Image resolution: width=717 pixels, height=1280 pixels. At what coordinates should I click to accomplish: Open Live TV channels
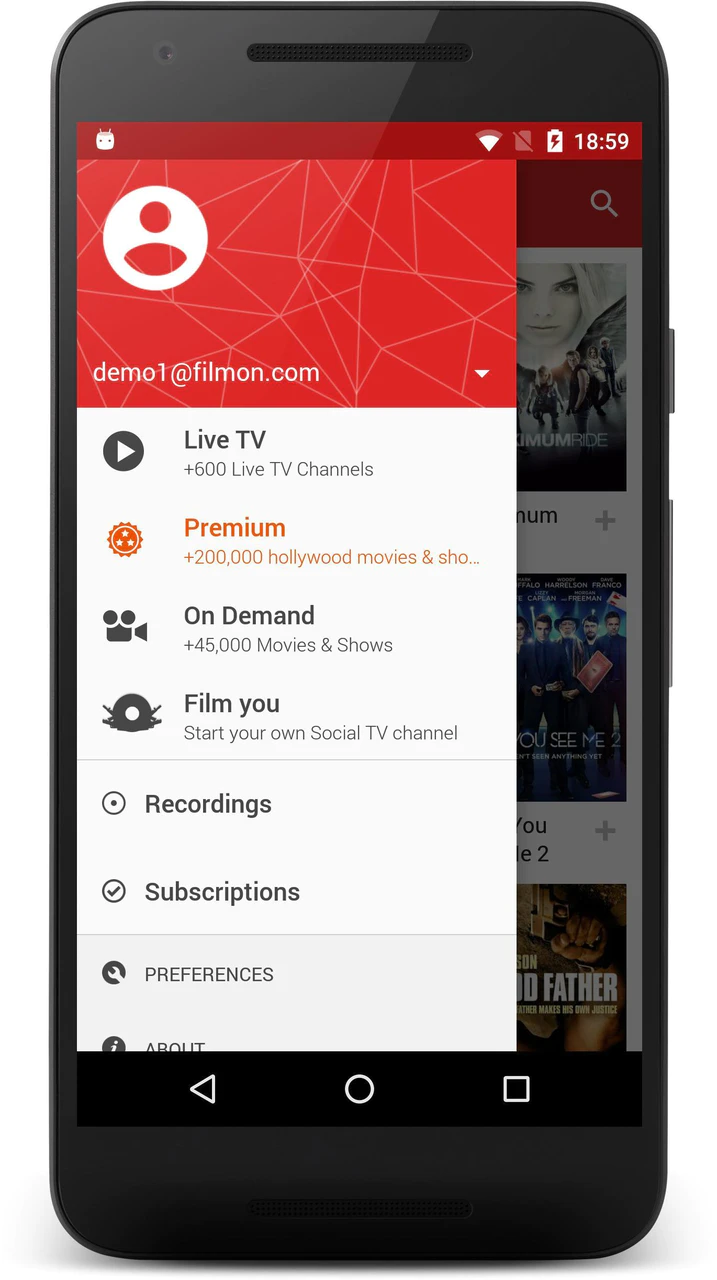point(297,453)
